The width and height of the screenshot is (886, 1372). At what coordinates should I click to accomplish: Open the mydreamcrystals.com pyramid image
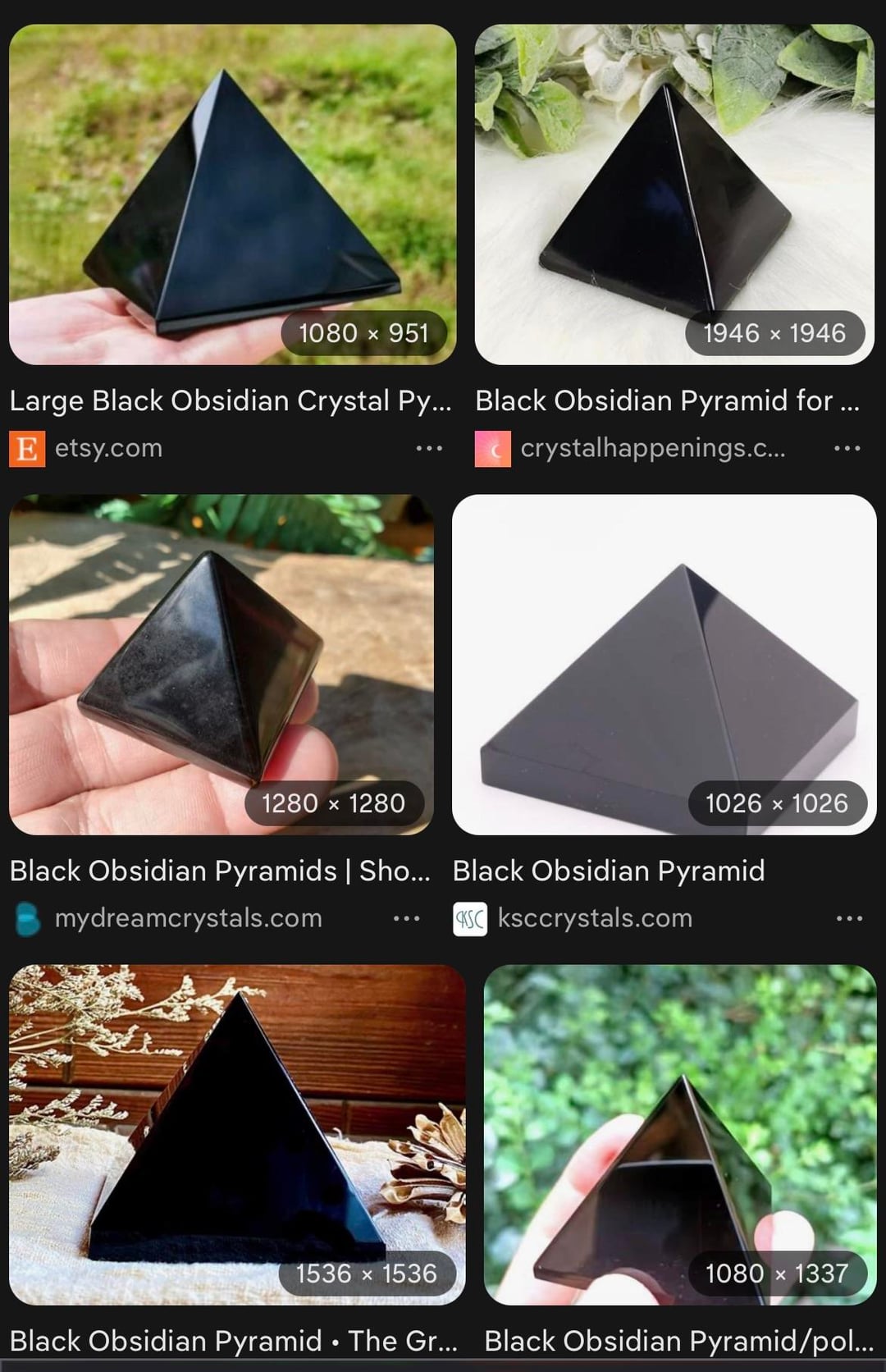(221, 665)
